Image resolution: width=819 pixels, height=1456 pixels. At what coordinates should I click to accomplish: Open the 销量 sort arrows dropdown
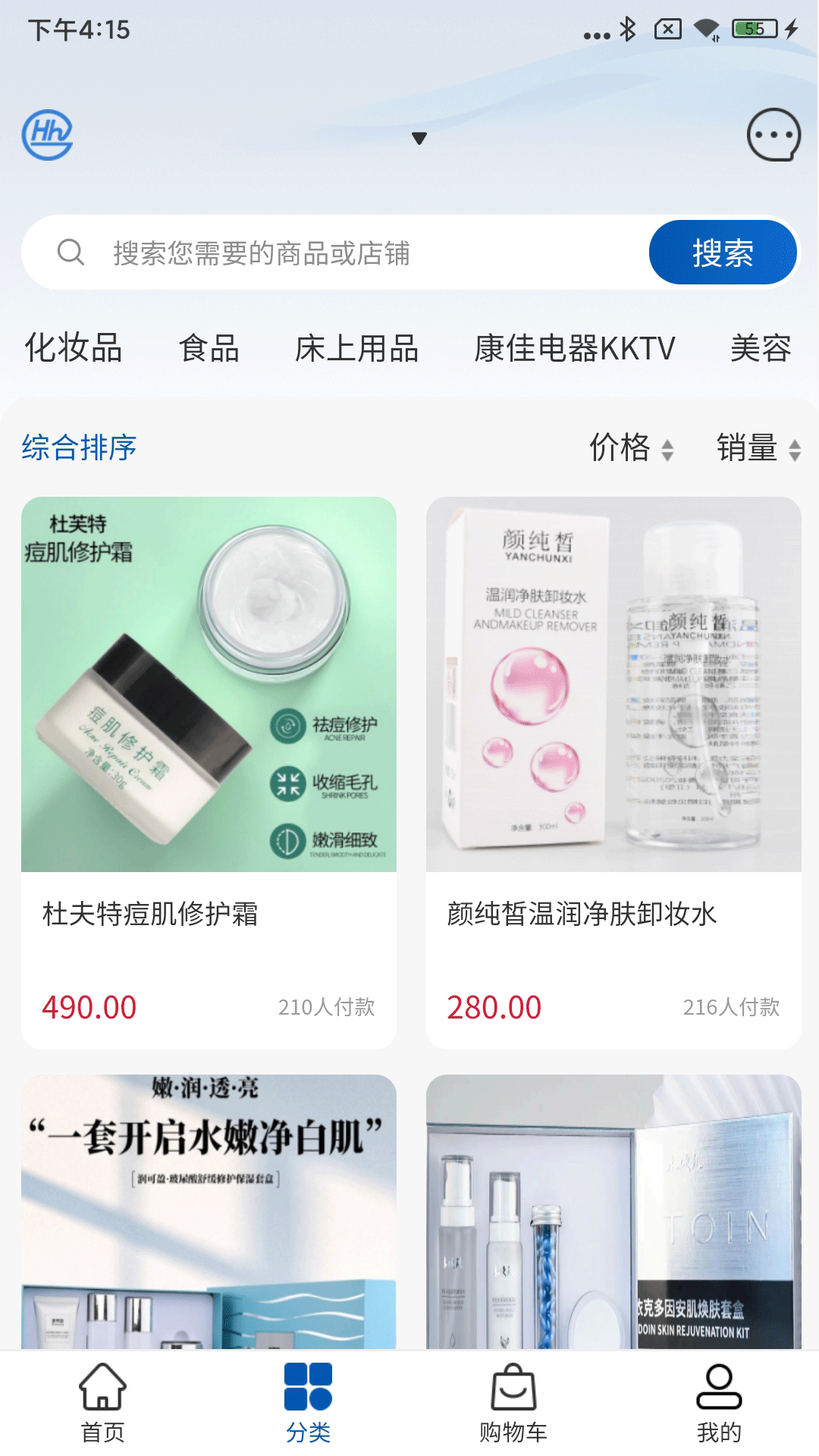tap(795, 449)
